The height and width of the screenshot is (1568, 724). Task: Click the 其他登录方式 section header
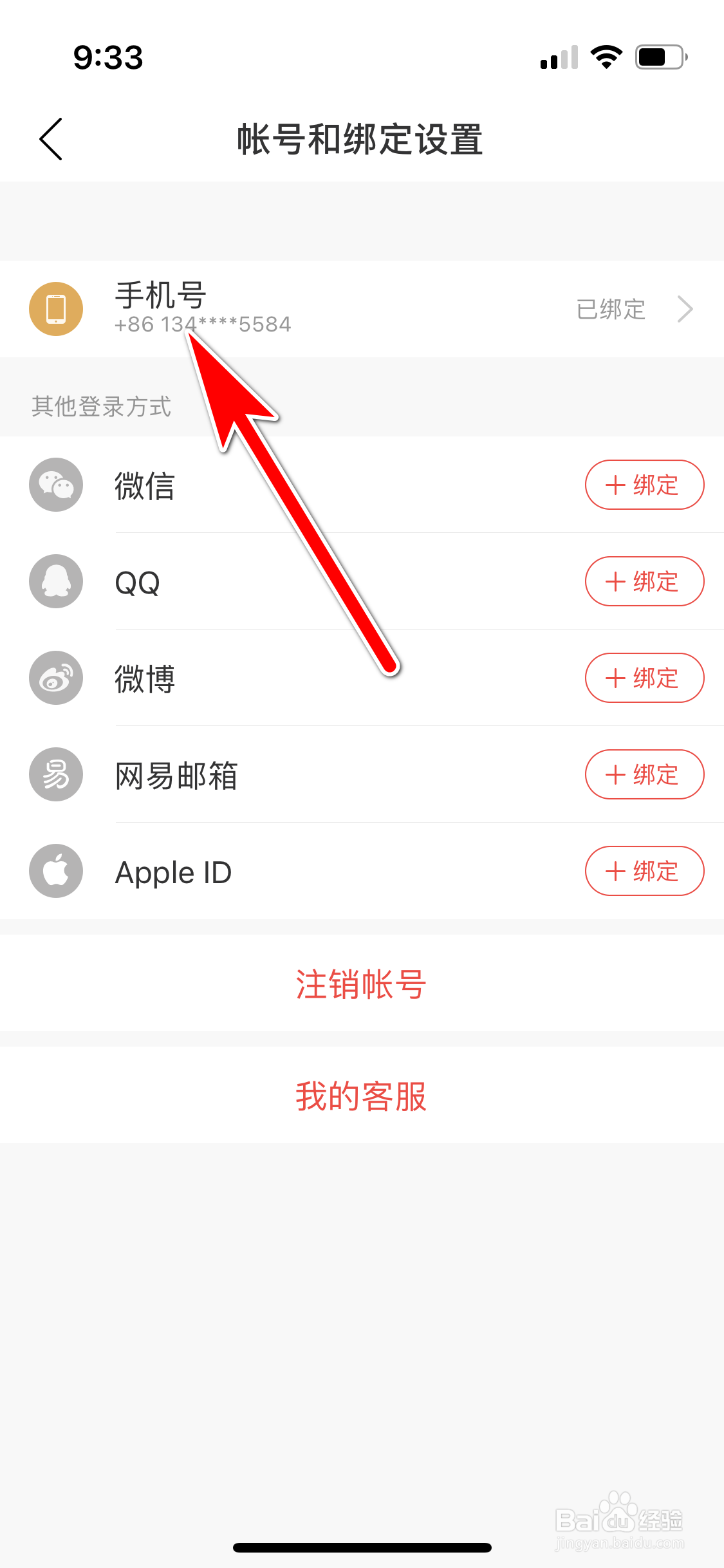pos(101,406)
